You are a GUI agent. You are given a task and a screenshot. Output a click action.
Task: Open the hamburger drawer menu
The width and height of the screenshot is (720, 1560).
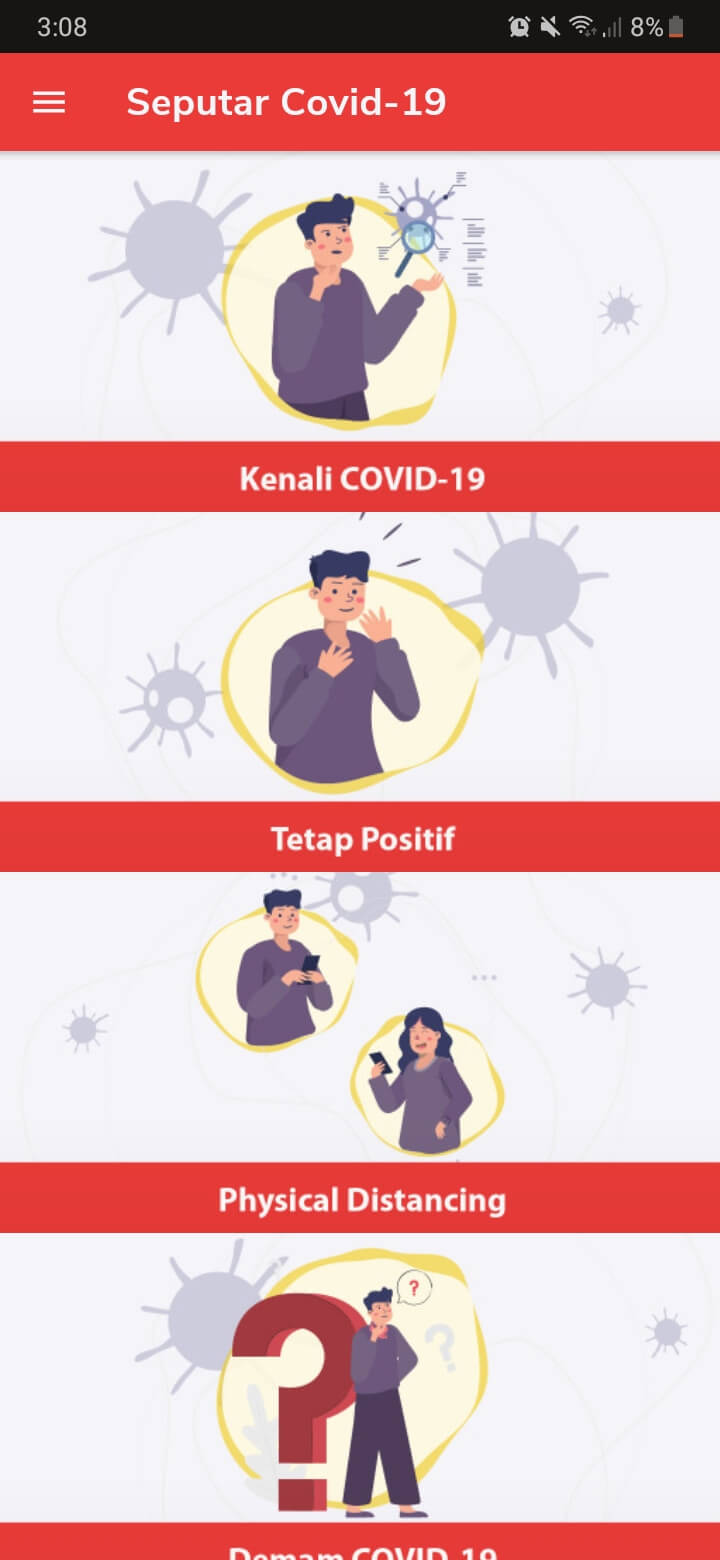coord(49,102)
